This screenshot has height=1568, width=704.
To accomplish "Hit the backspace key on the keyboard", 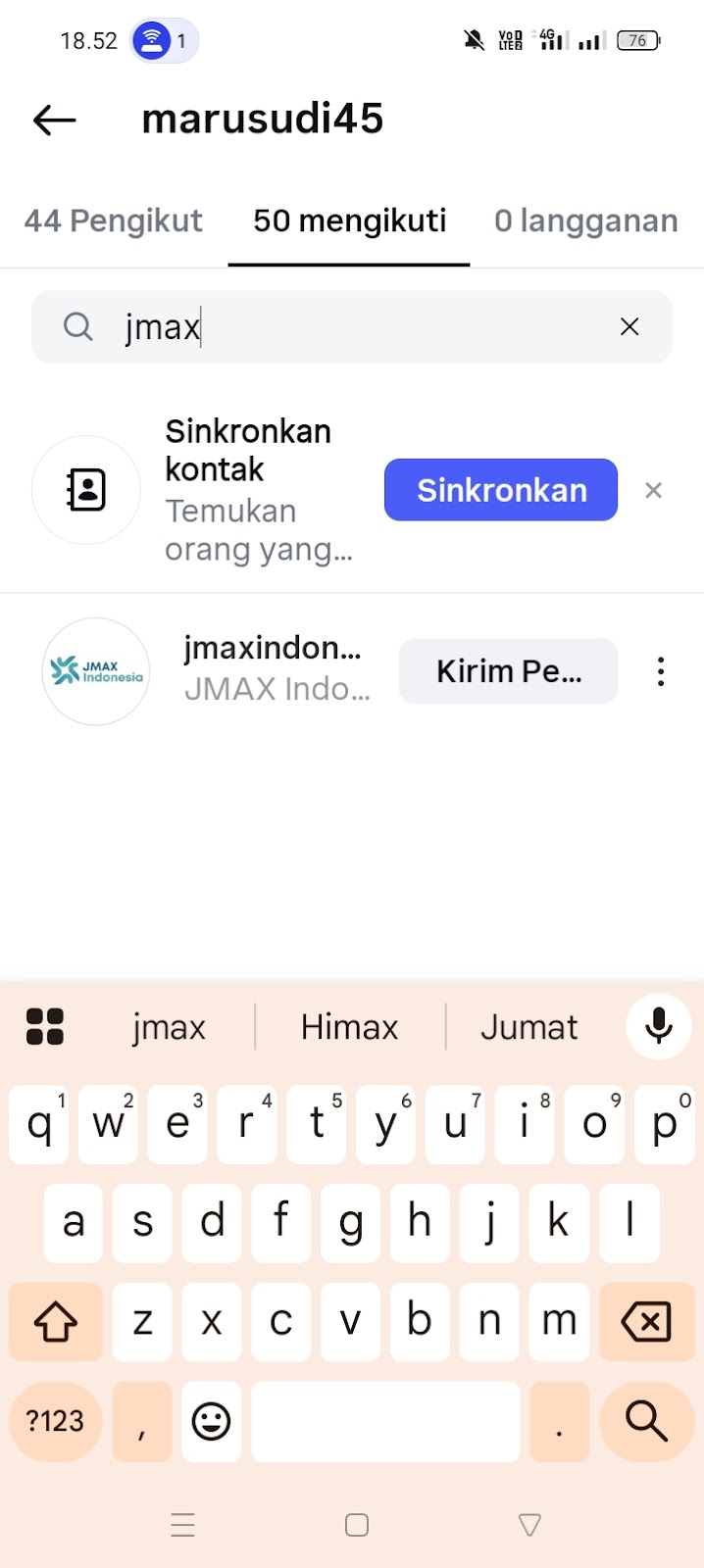I will (646, 1321).
